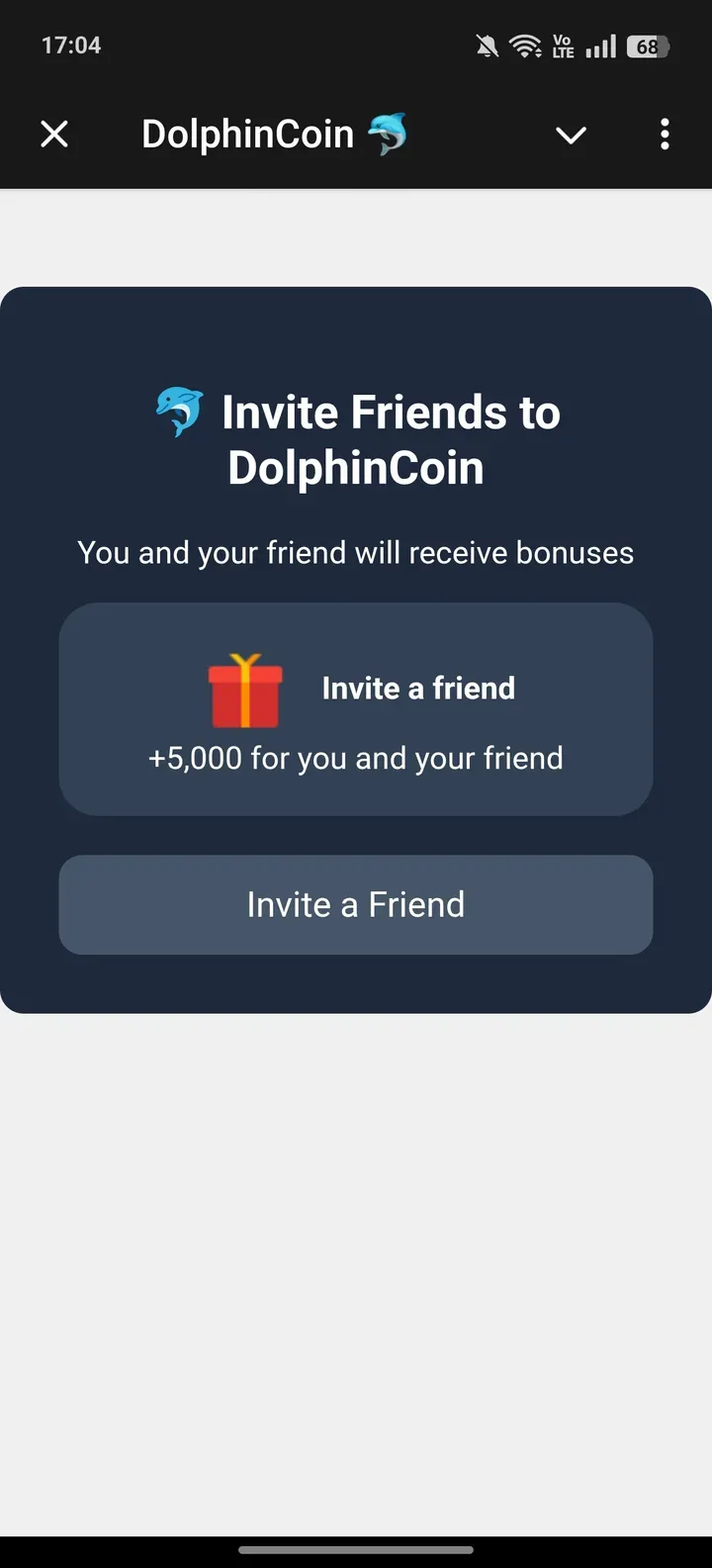Click the red gift box icon
Image resolution: width=712 pixels, height=1568 pixels.
tap(244, 691)
